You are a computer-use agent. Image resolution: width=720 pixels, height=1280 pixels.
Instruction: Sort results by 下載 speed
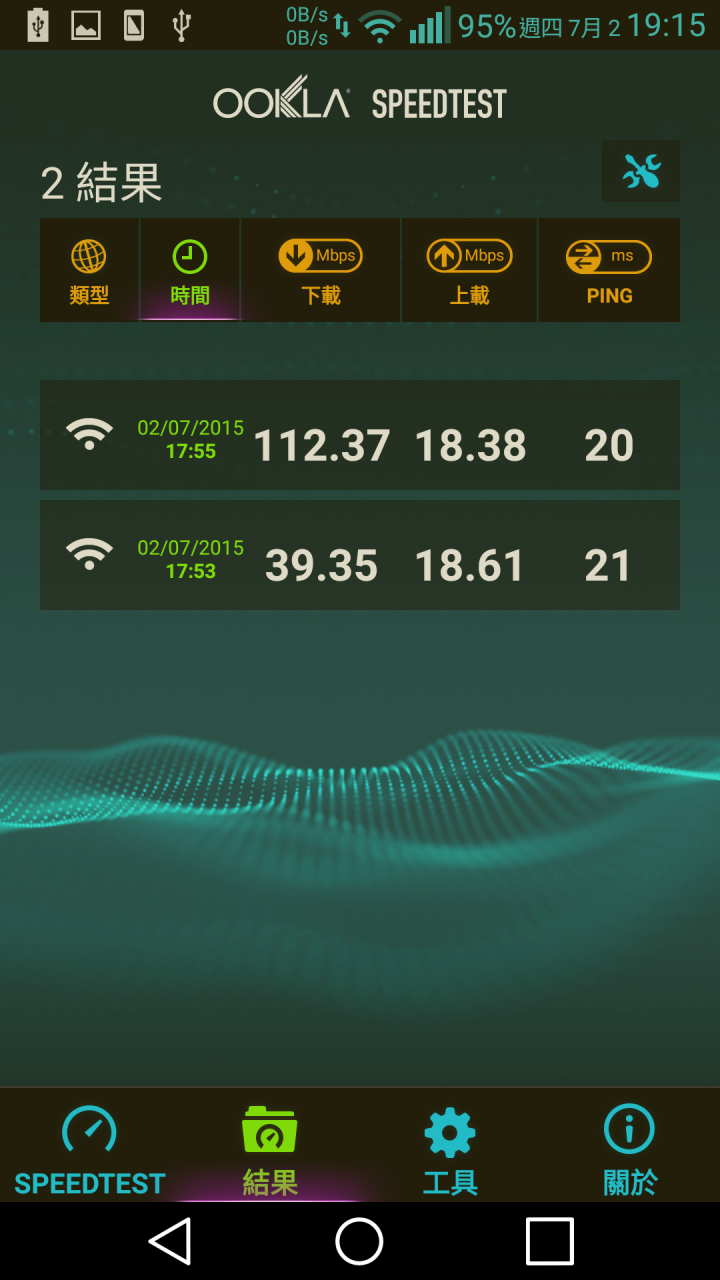pyautogui.click(x=320, y=271)
